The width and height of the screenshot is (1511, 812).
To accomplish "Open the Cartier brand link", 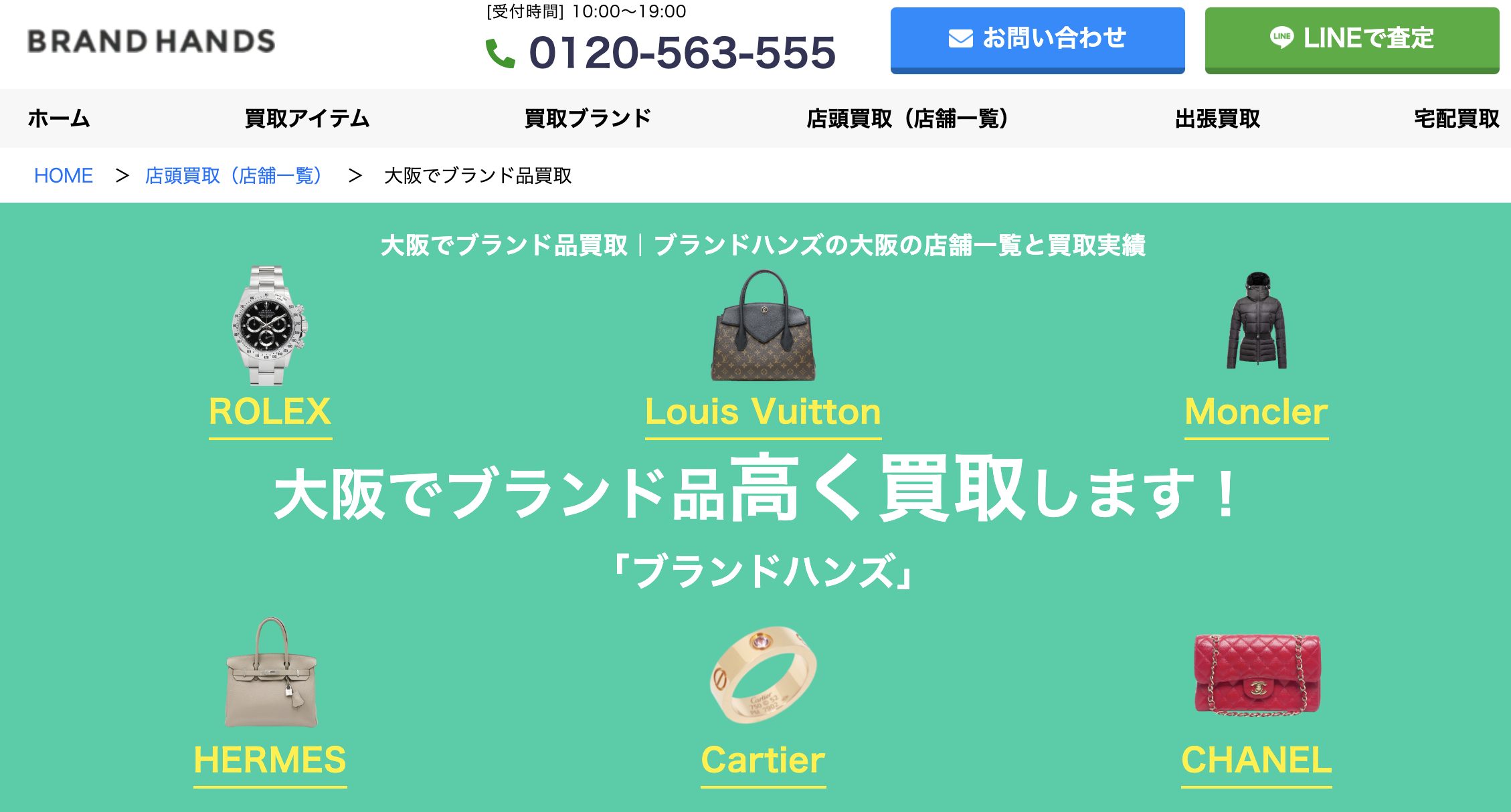I will [x=763, y=760].
